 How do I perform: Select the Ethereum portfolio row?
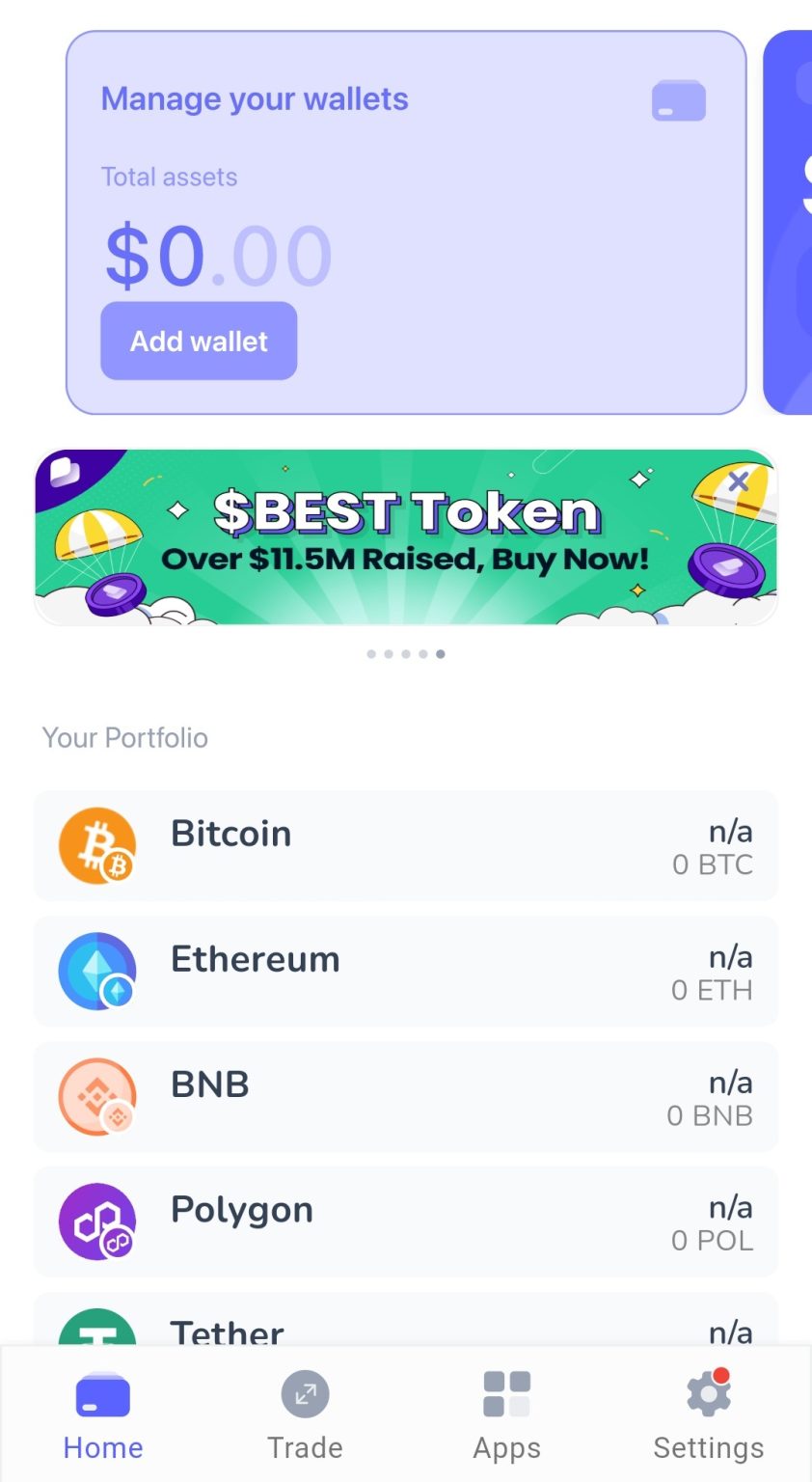[x=405, y=972]
